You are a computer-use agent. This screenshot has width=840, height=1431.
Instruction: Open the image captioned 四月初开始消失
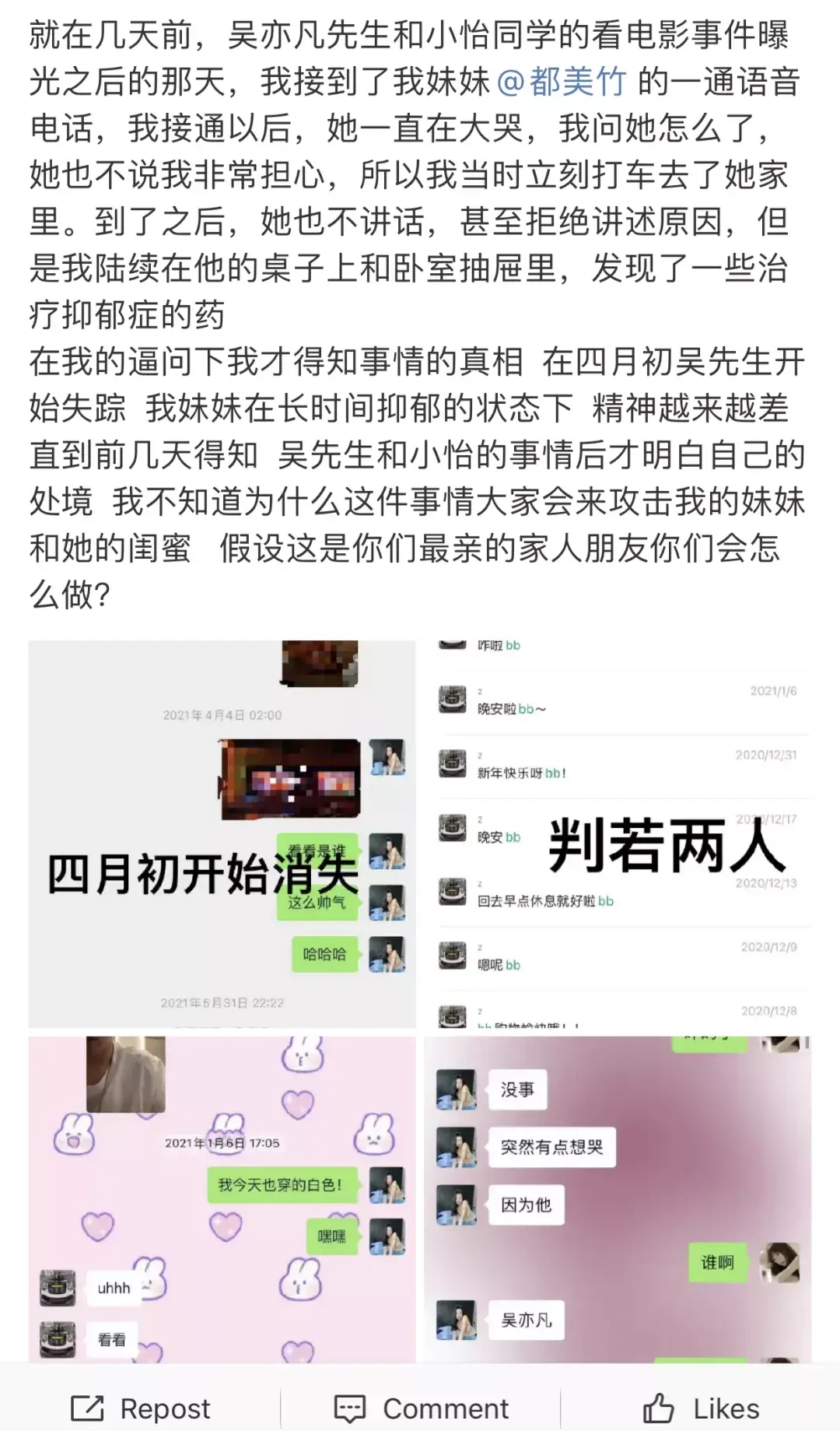222,833
